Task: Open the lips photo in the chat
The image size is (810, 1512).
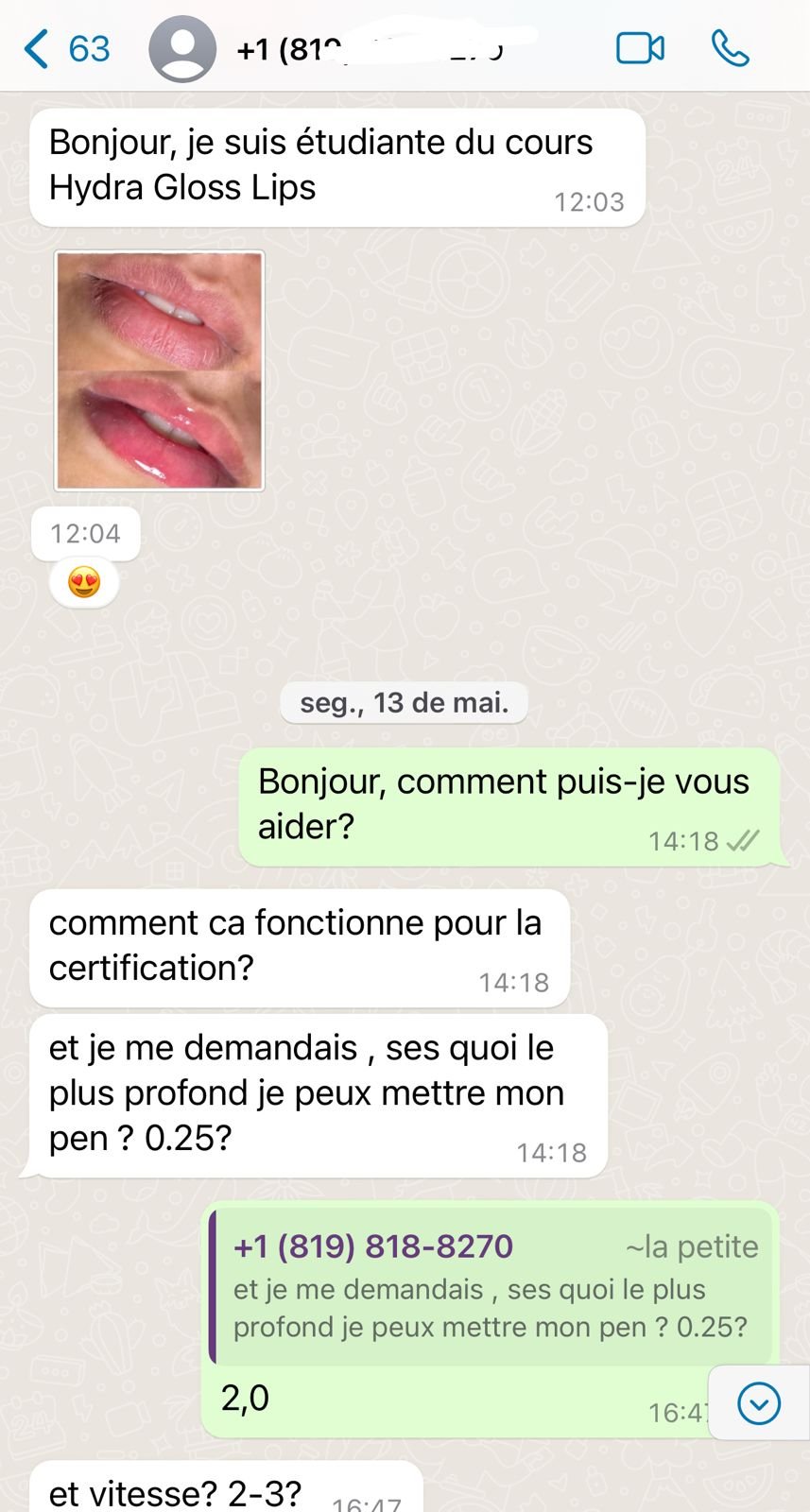Action: (159, 370)
